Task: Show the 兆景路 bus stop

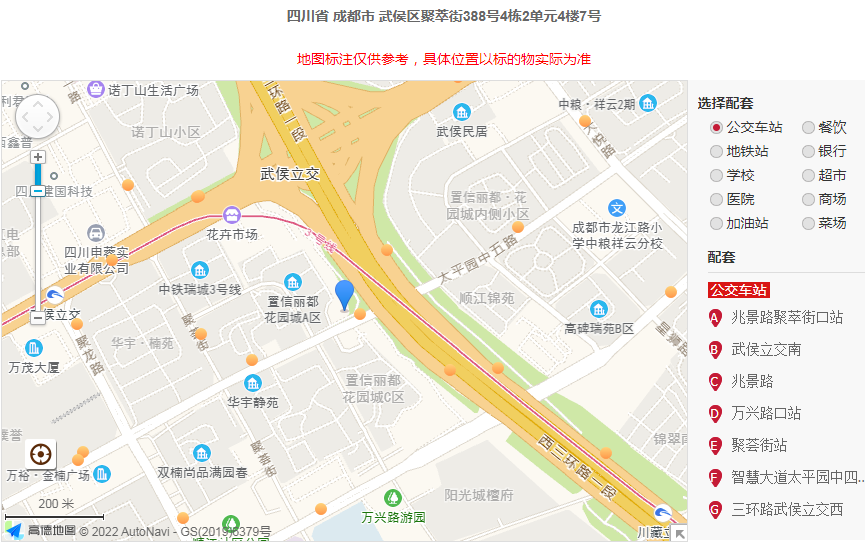Action: click(x=752, y=381)
